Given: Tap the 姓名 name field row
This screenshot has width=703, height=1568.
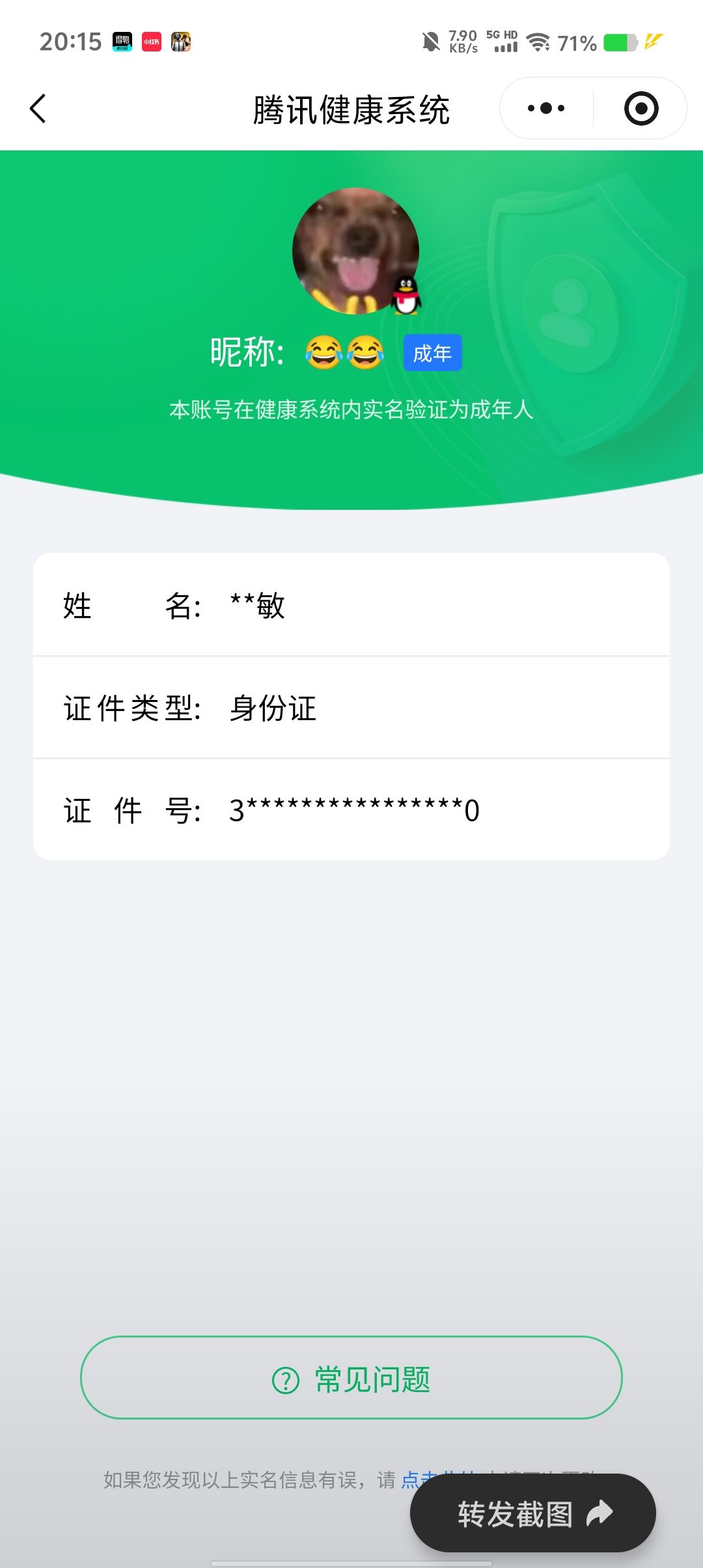Looking at the screenshot, I should pos(351,607).
